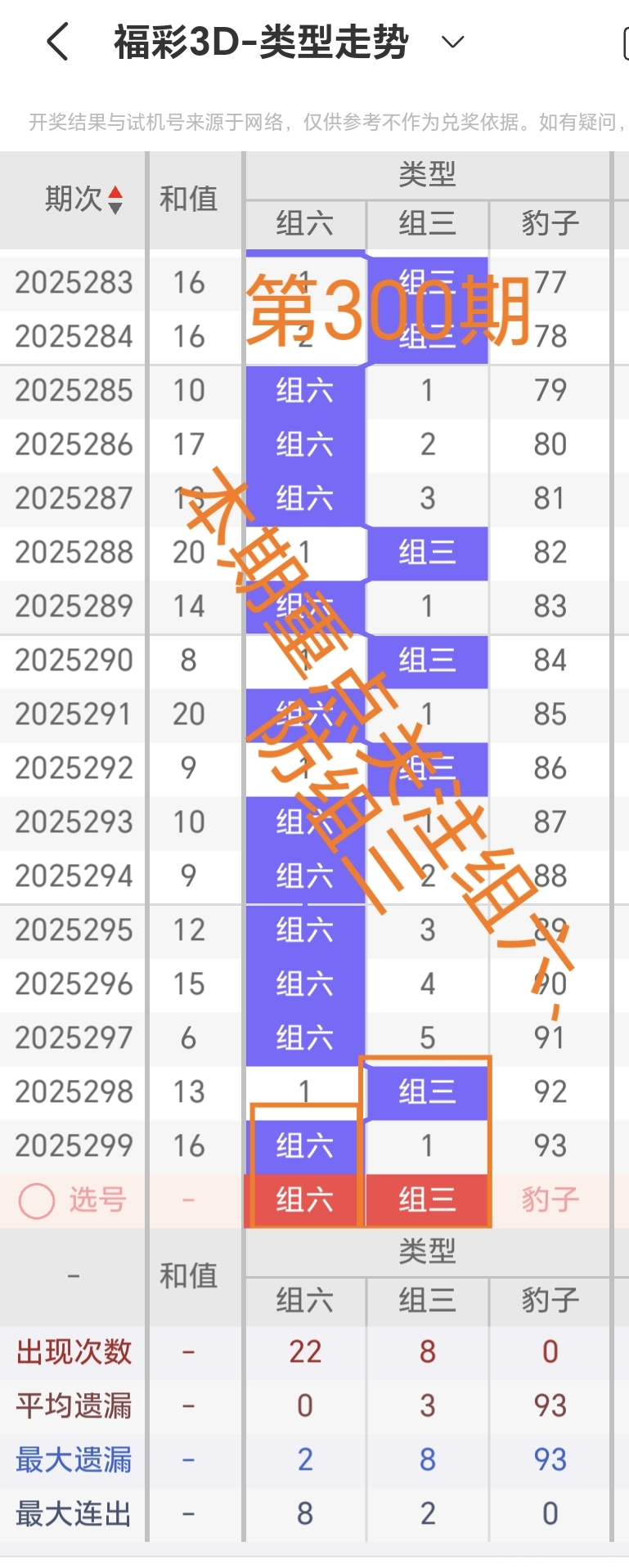Click the 出现次数 statistics label
The image size is (629, 1568).
72,1351
